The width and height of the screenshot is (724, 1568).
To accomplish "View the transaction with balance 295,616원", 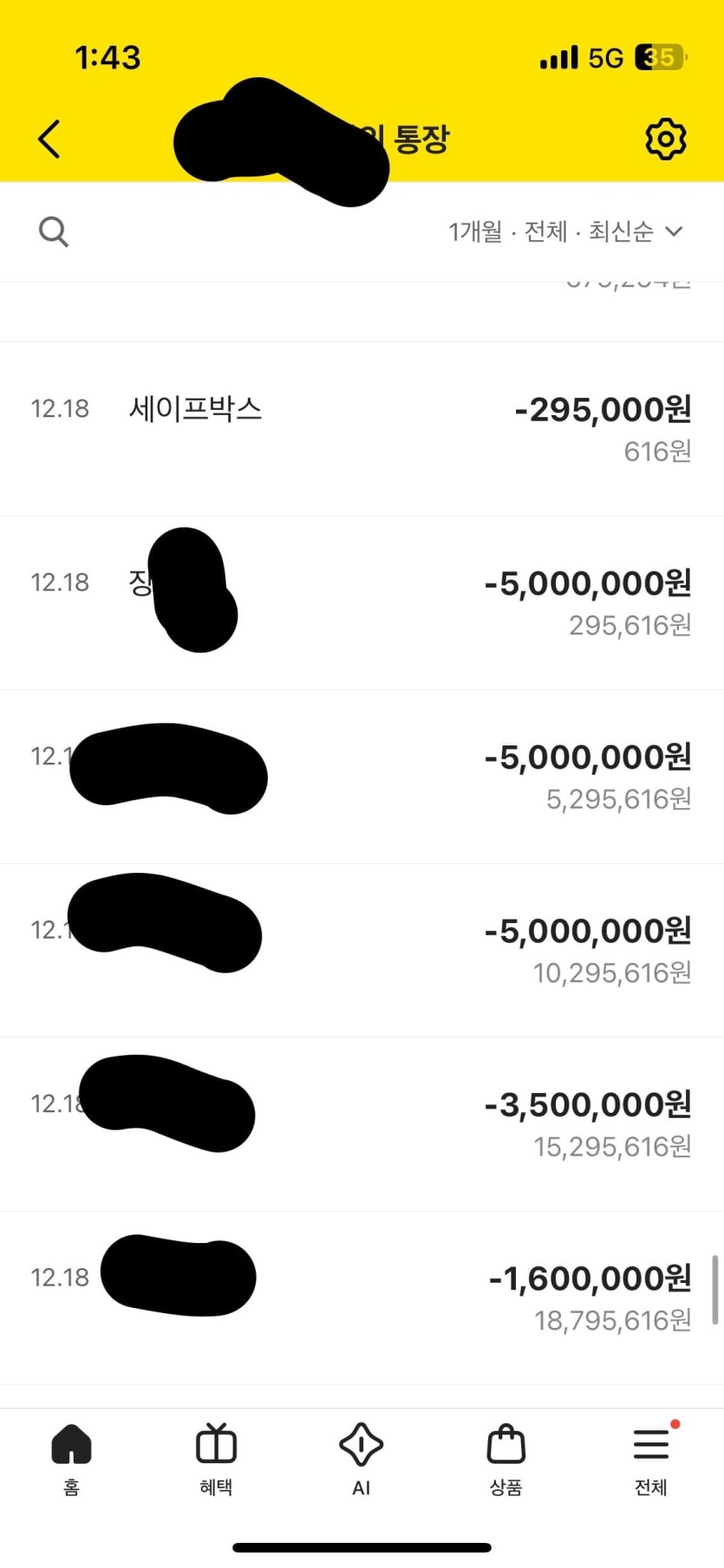I will (x=362, y=602).
